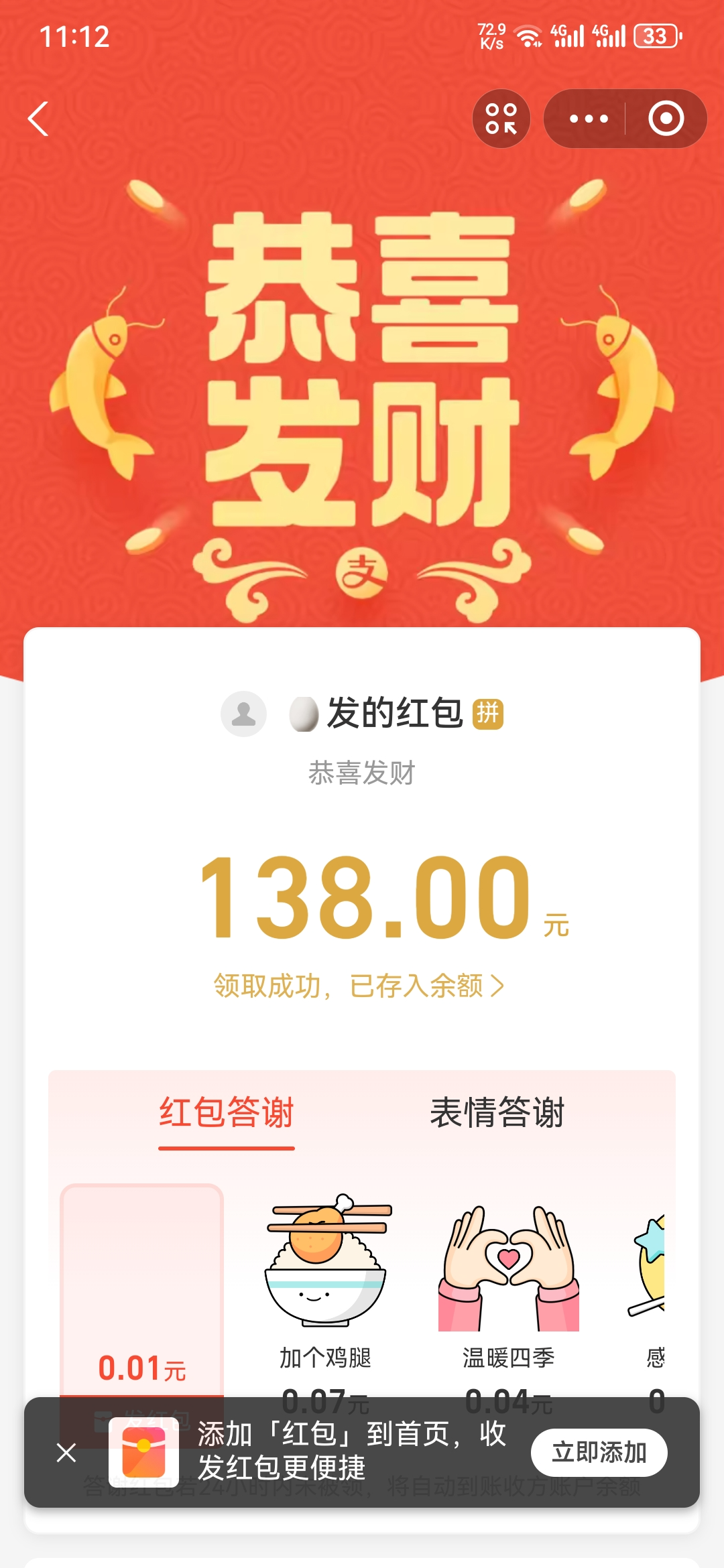Switch to the 表情答谢 tab
Viewport: 724px width, 1568px height.
(497, 1113)
